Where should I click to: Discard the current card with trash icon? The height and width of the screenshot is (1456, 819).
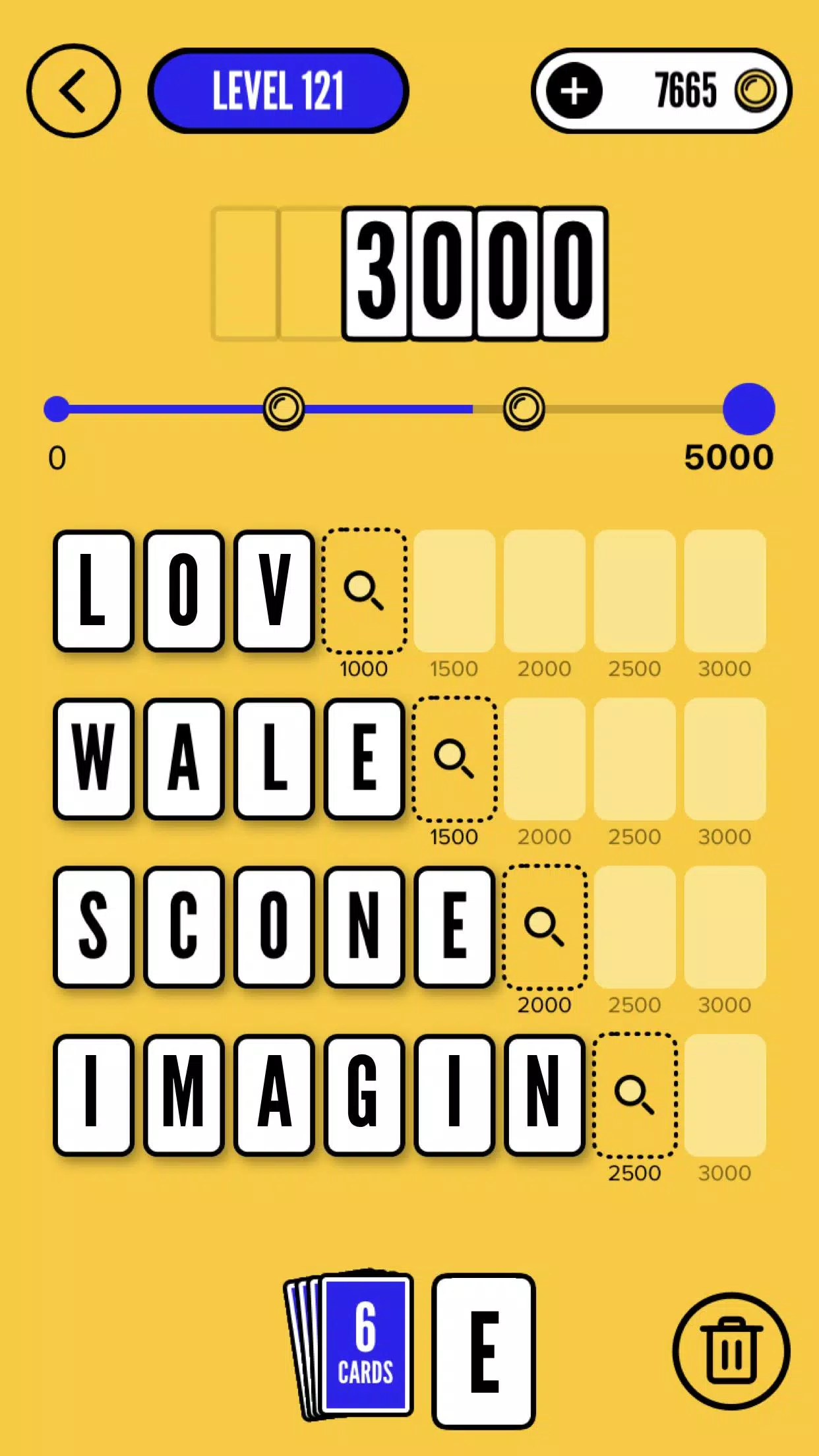(731, 1350)
